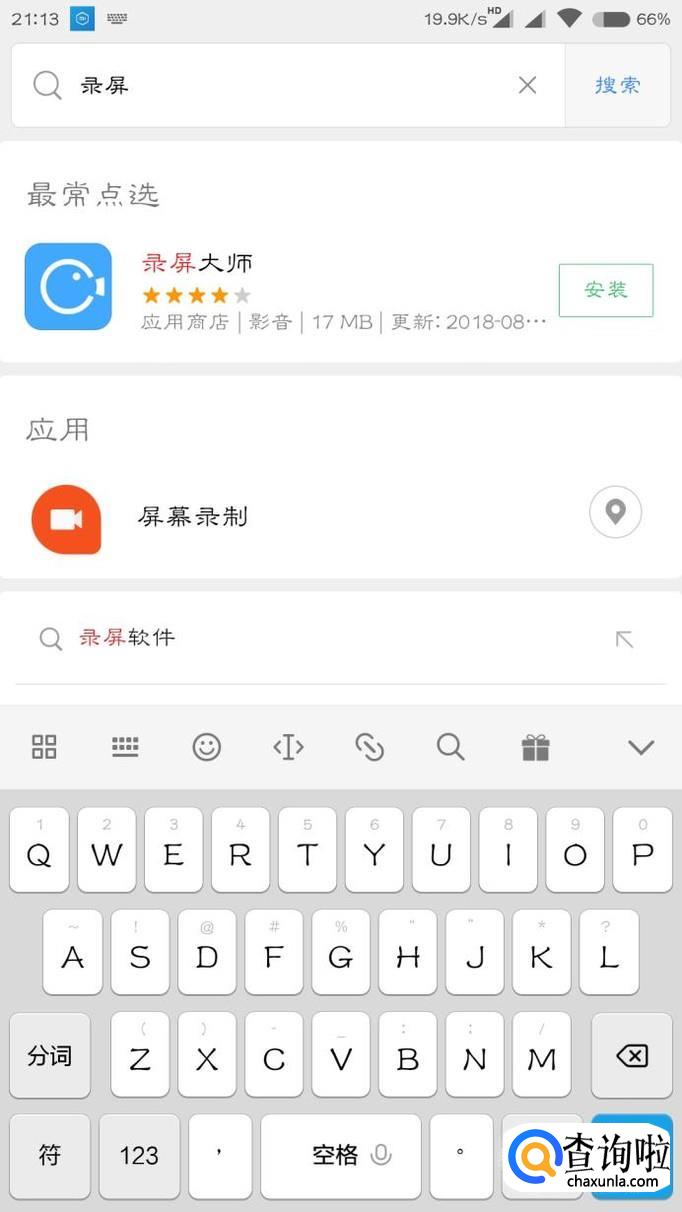Open the emoji panel
Viewport: 682px width, 1212px height.
(206, 746)
